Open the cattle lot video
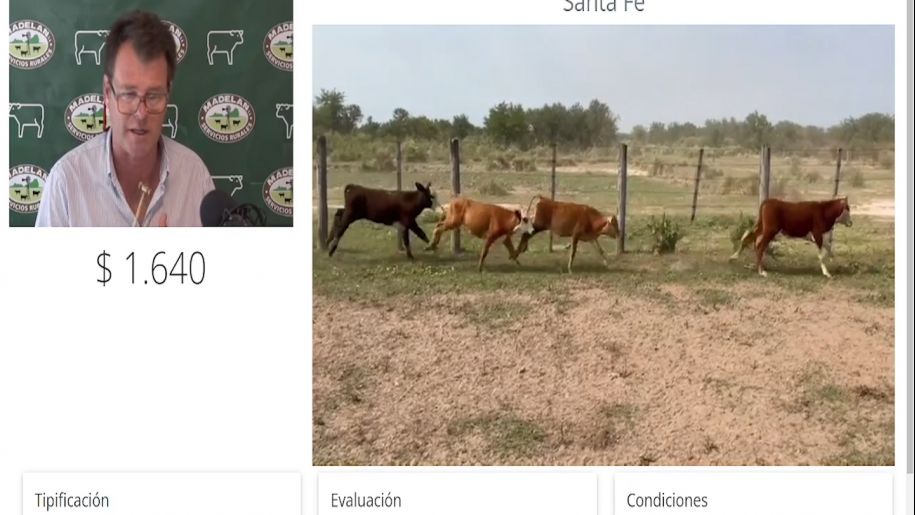The height and width of the screenshot is (515, 915). click(x=603, y=245)
